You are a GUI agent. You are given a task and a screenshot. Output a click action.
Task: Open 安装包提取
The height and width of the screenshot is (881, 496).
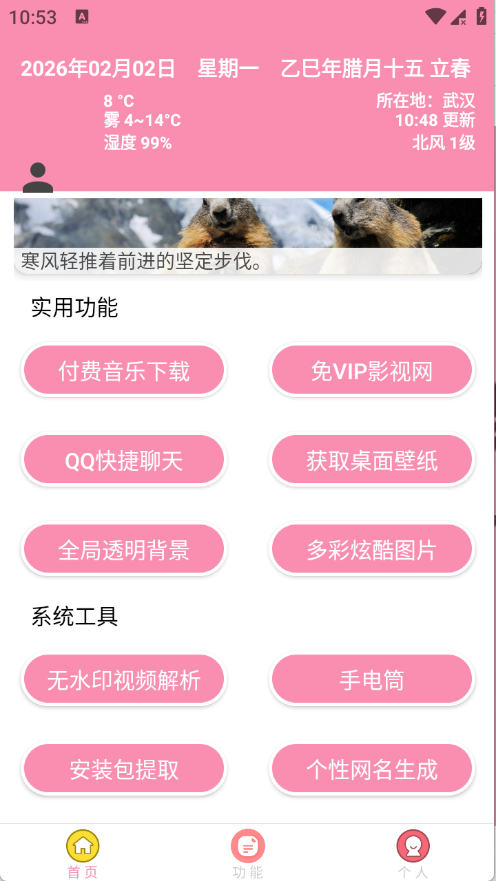(124, 769)
